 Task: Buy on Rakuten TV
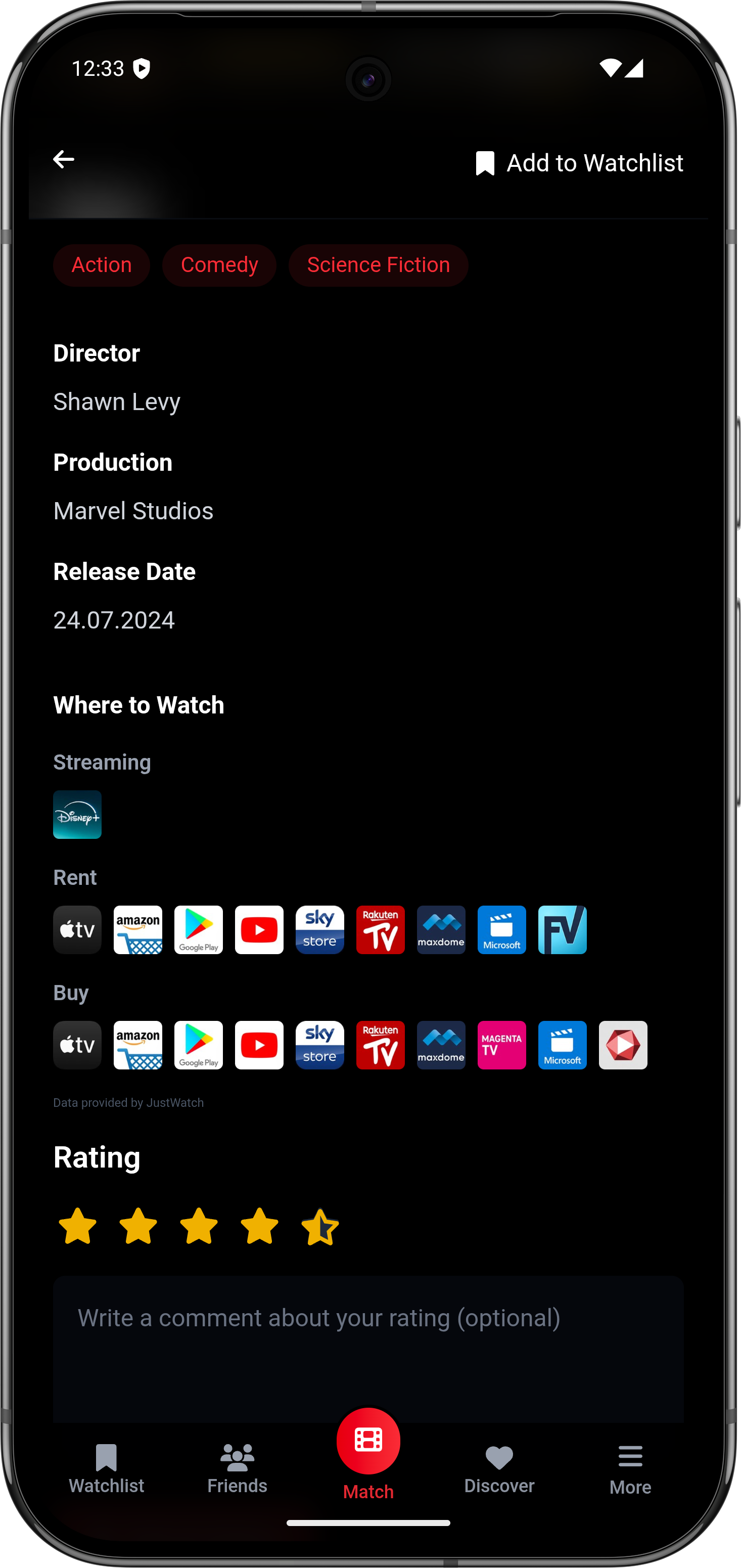point(380,1045)
